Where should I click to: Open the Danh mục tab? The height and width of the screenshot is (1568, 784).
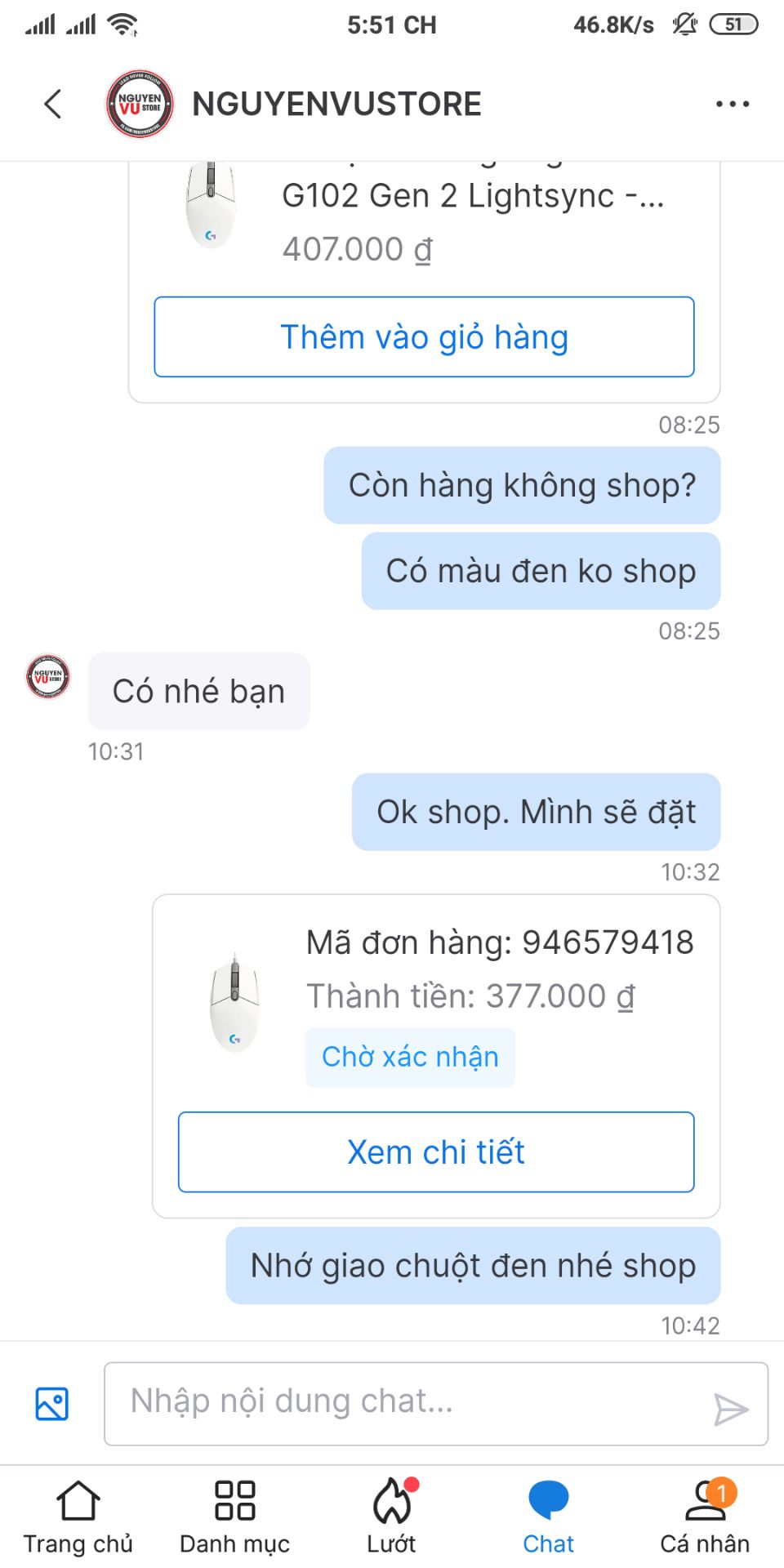(234, 1517)
